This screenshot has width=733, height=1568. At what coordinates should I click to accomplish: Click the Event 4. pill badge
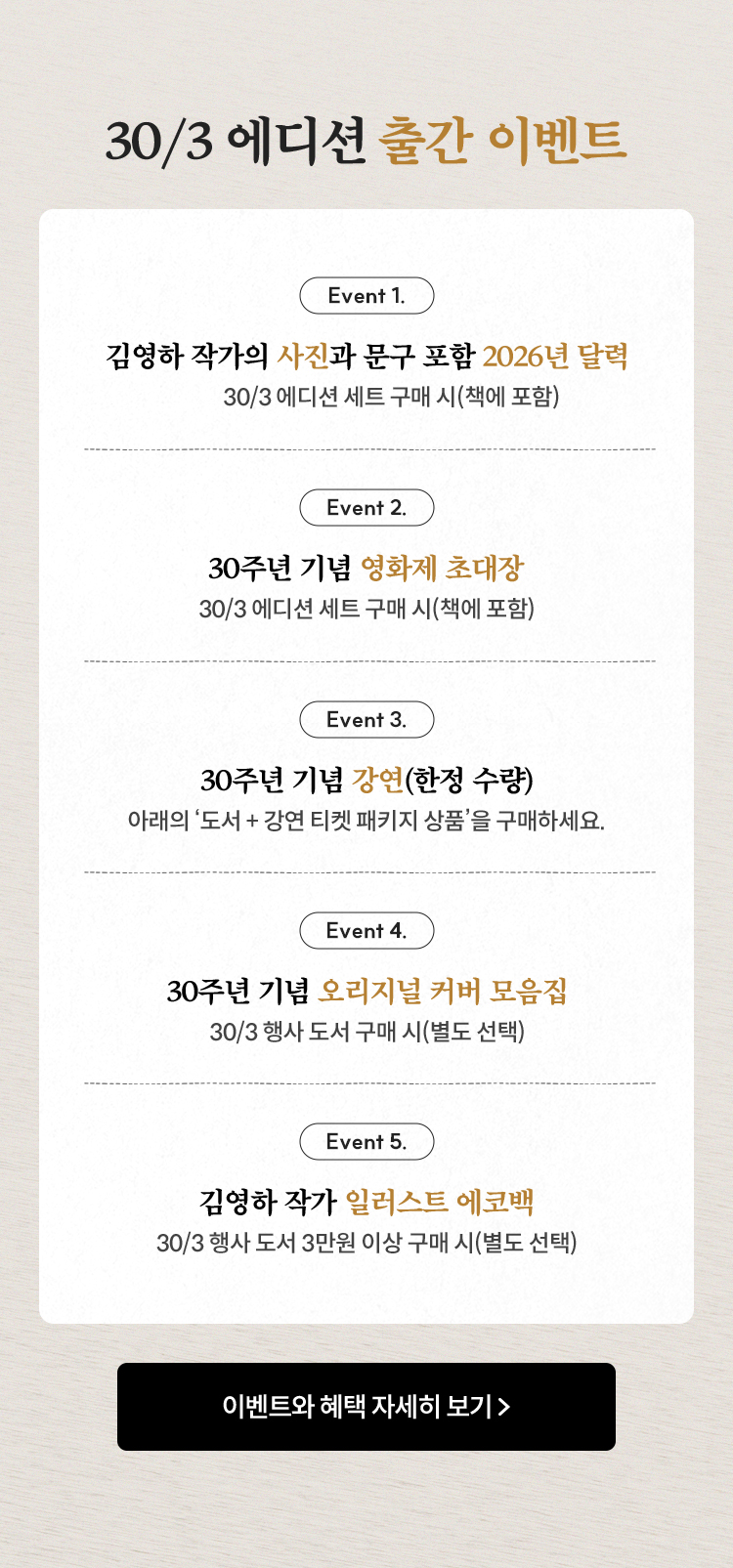pos(366,930)
